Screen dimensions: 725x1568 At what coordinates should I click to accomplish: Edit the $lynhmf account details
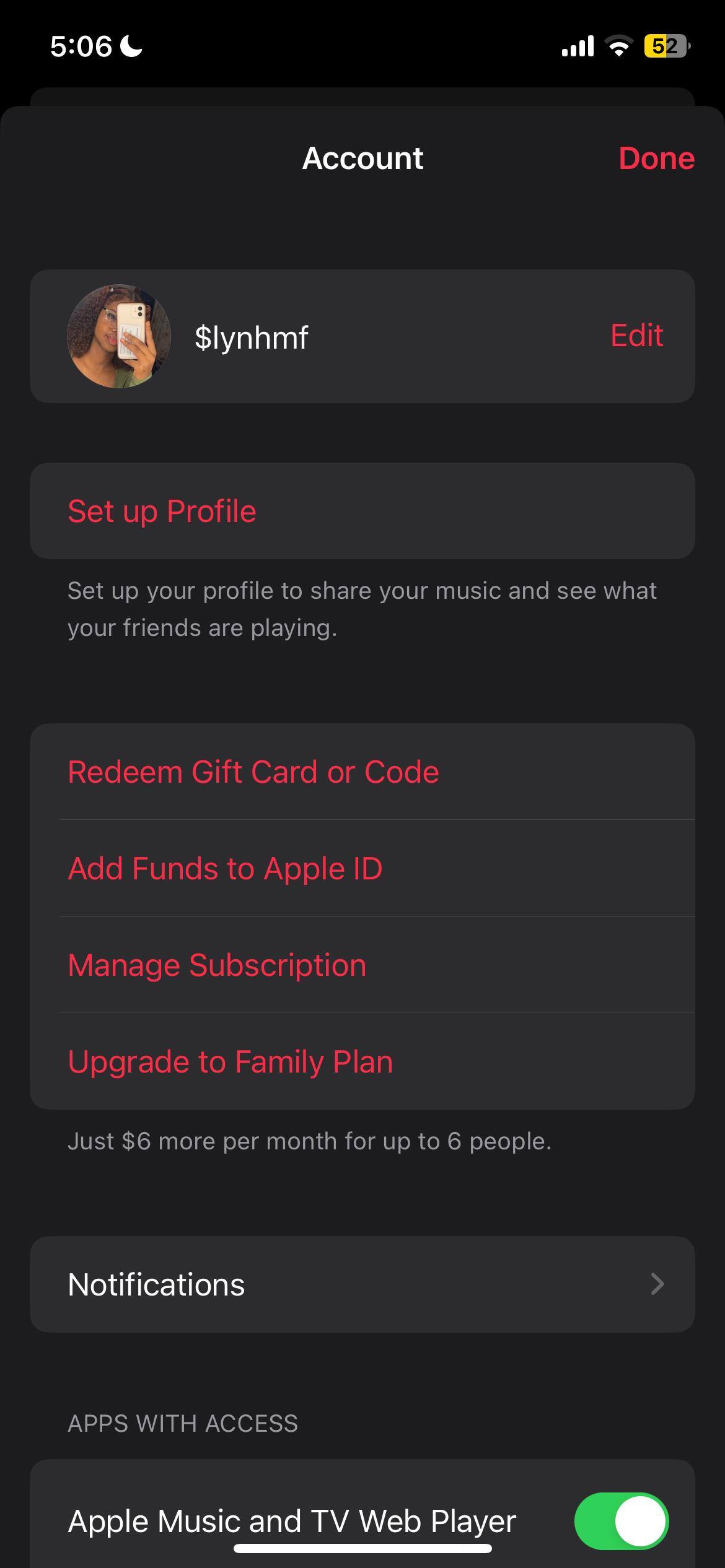(636, 336)
